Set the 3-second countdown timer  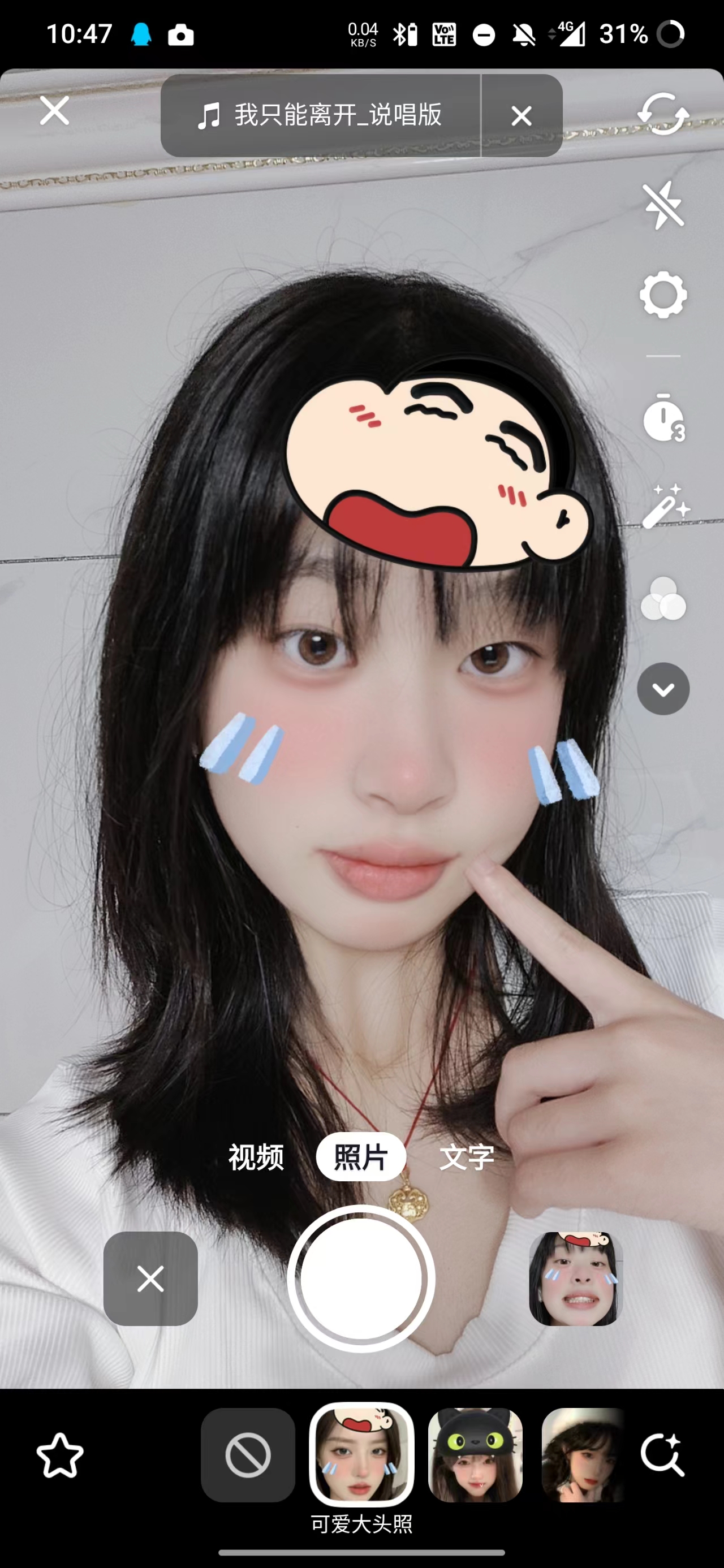coord(663,417)
